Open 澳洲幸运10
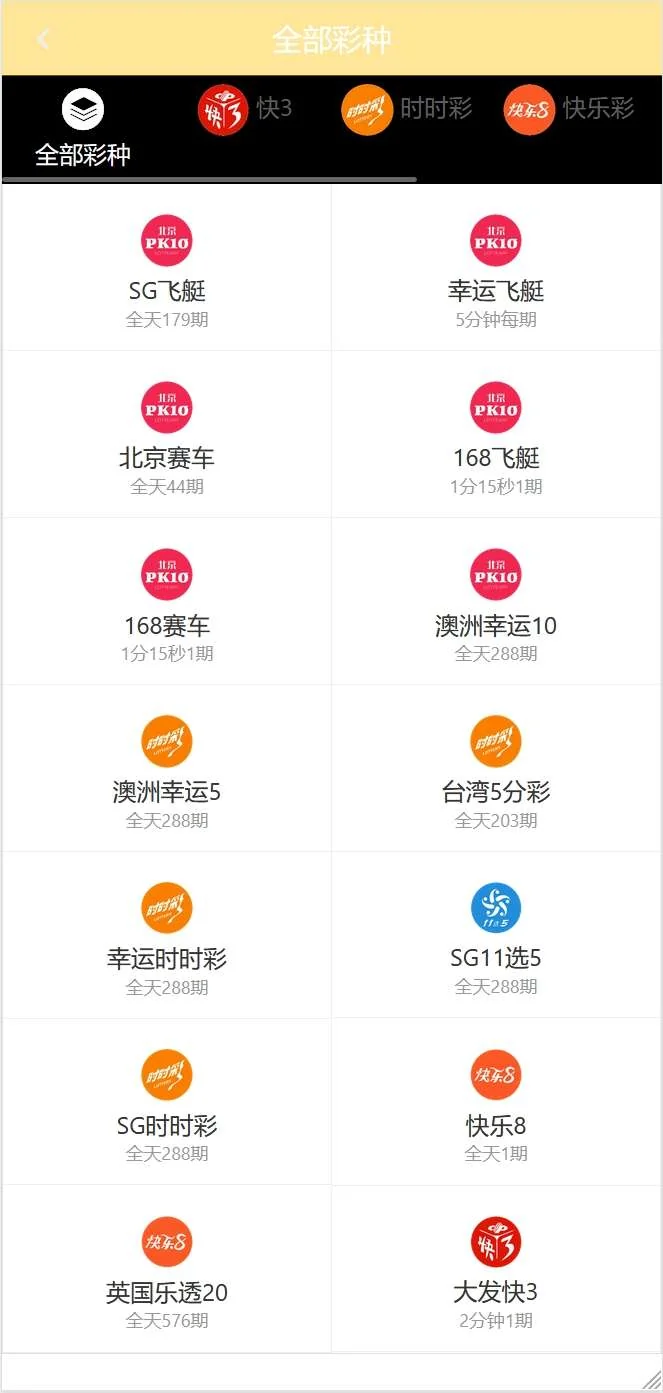The width and height of the screenshot is (663, 1393). click(496, 602)
